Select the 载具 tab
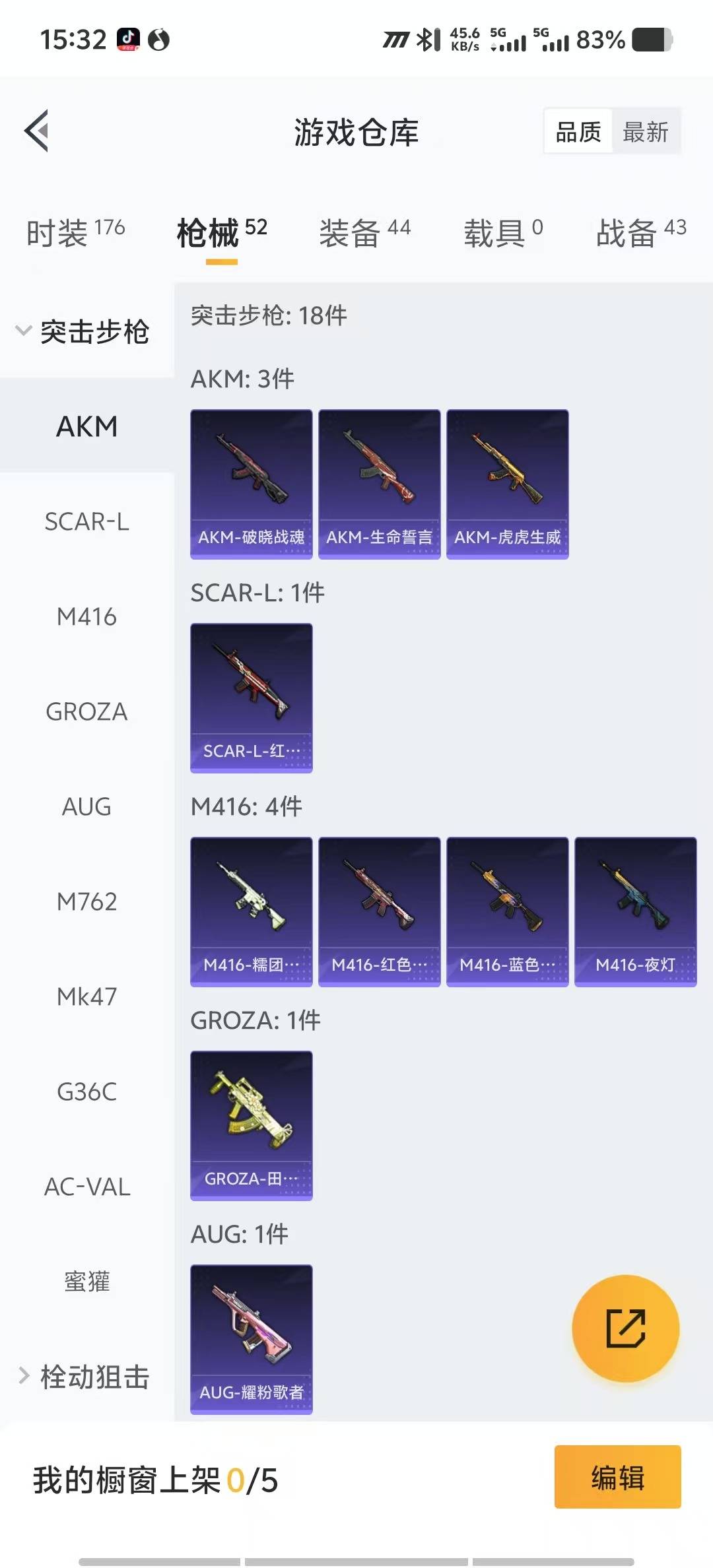The height and width of the screenshot is (1568, 713). (503, 233)
